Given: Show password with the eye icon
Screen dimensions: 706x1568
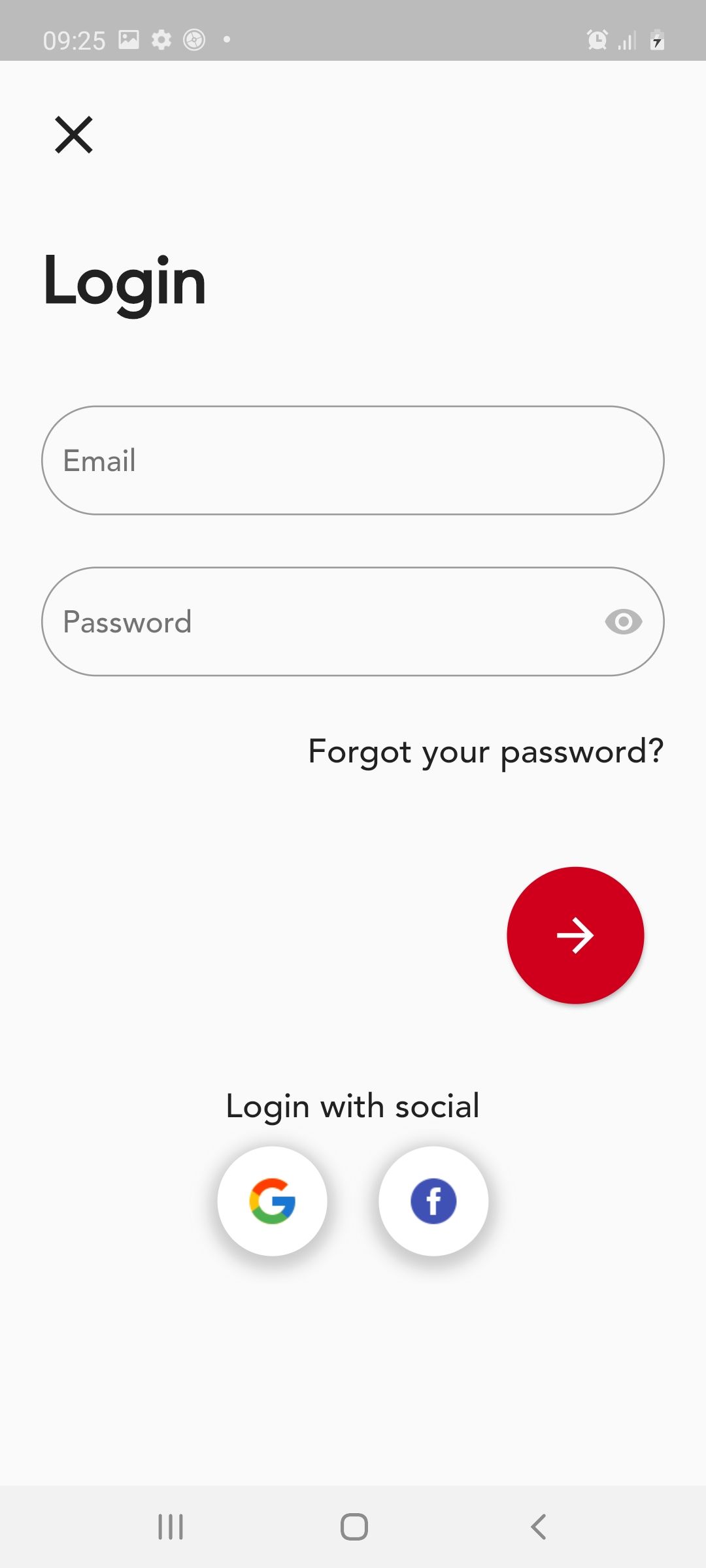Looking at the screenshot, I should [x=623, y=621].
